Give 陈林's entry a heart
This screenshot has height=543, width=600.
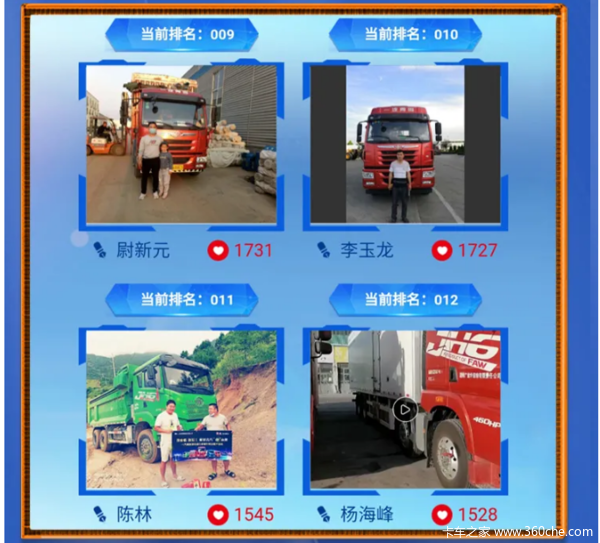(x=218, y=515)
